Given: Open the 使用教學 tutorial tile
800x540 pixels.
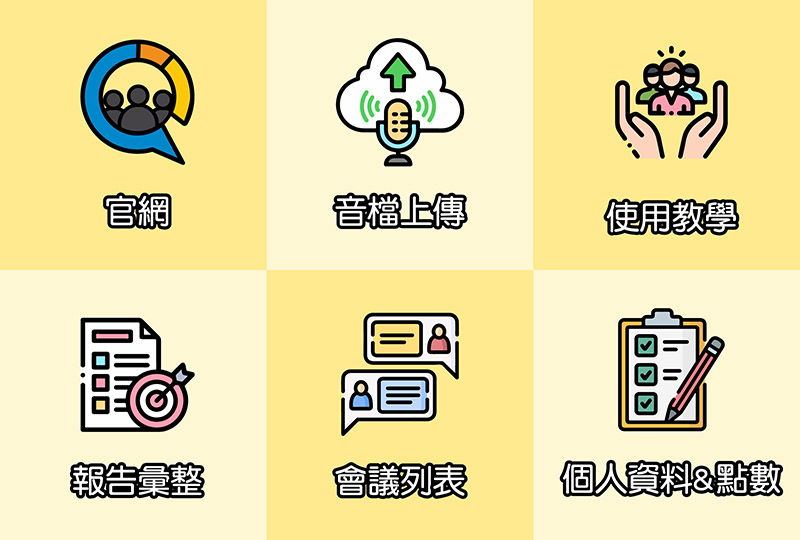Looking at the screenshot, I should tap(667, 135).
